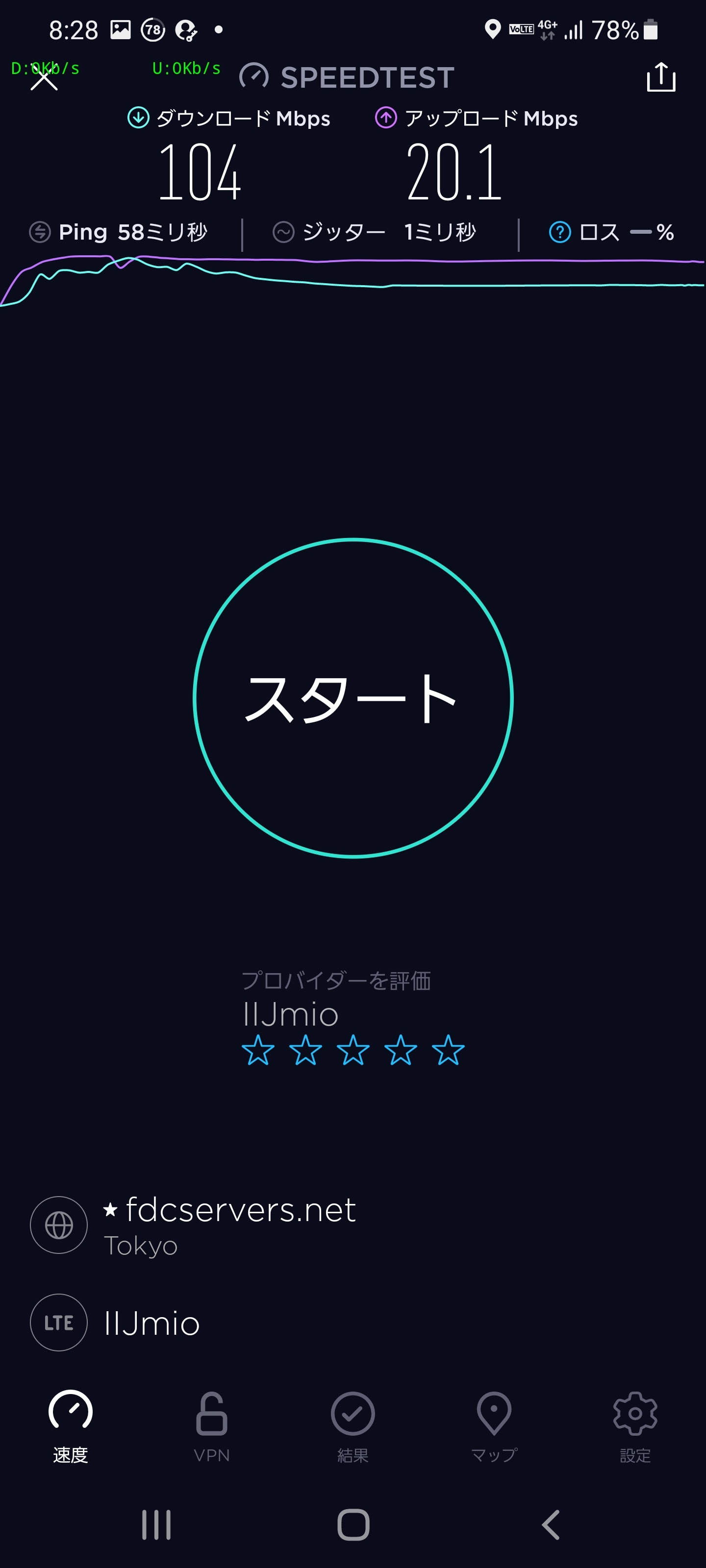
Task: Rate IIJmio with five stars
Action: 448,1050
